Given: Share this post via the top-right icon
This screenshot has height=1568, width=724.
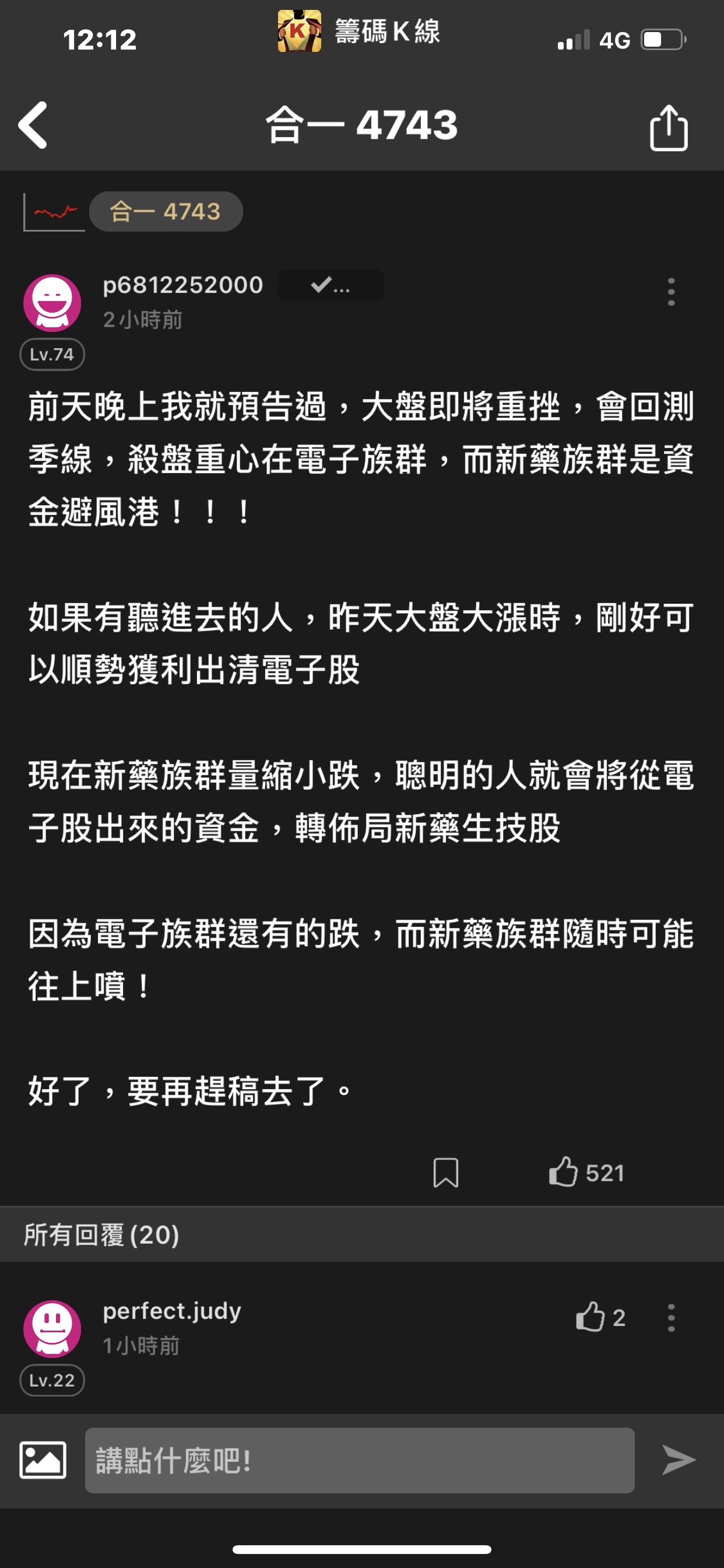Looking at the screenshot, I should 668,127.
